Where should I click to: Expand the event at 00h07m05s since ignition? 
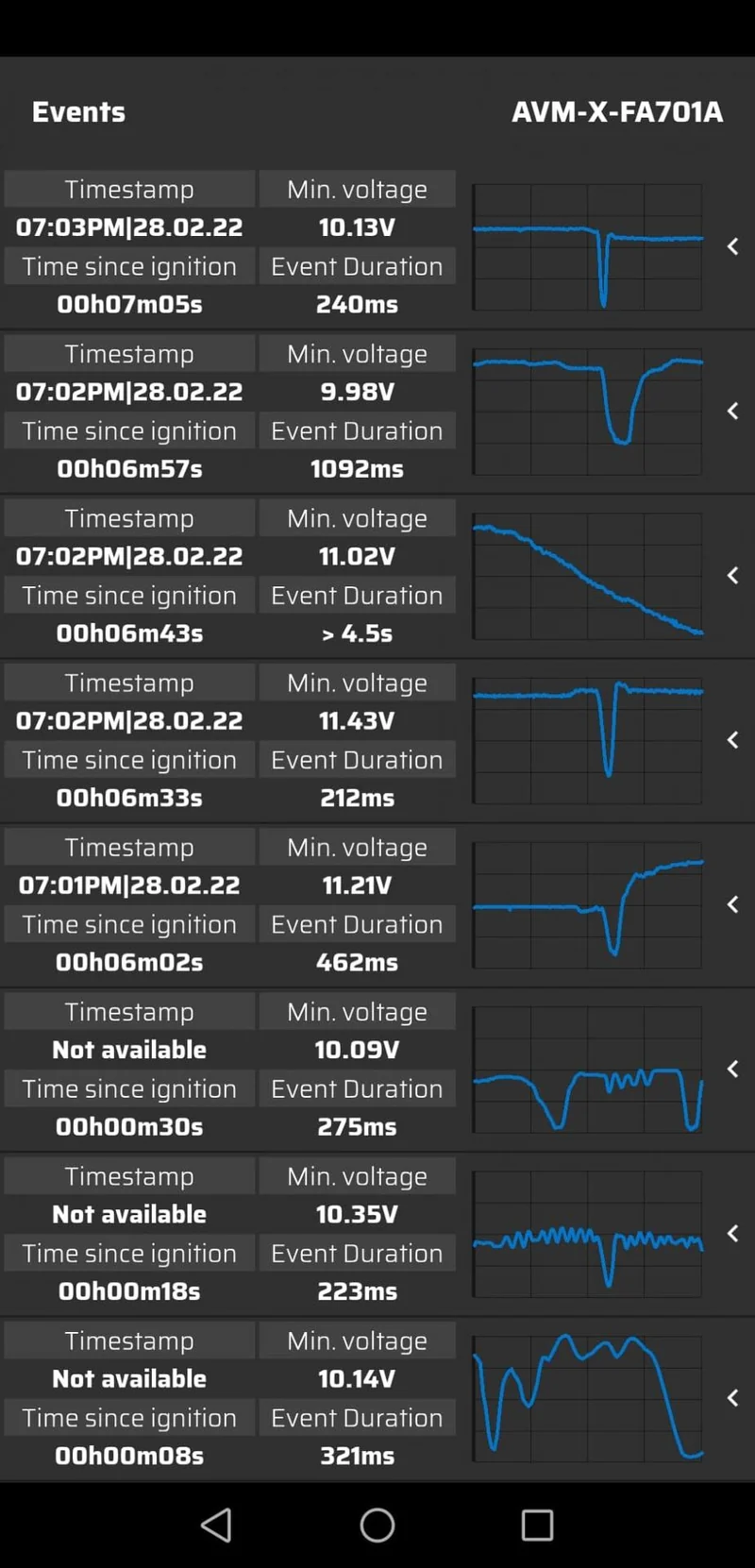click(732, 246)
